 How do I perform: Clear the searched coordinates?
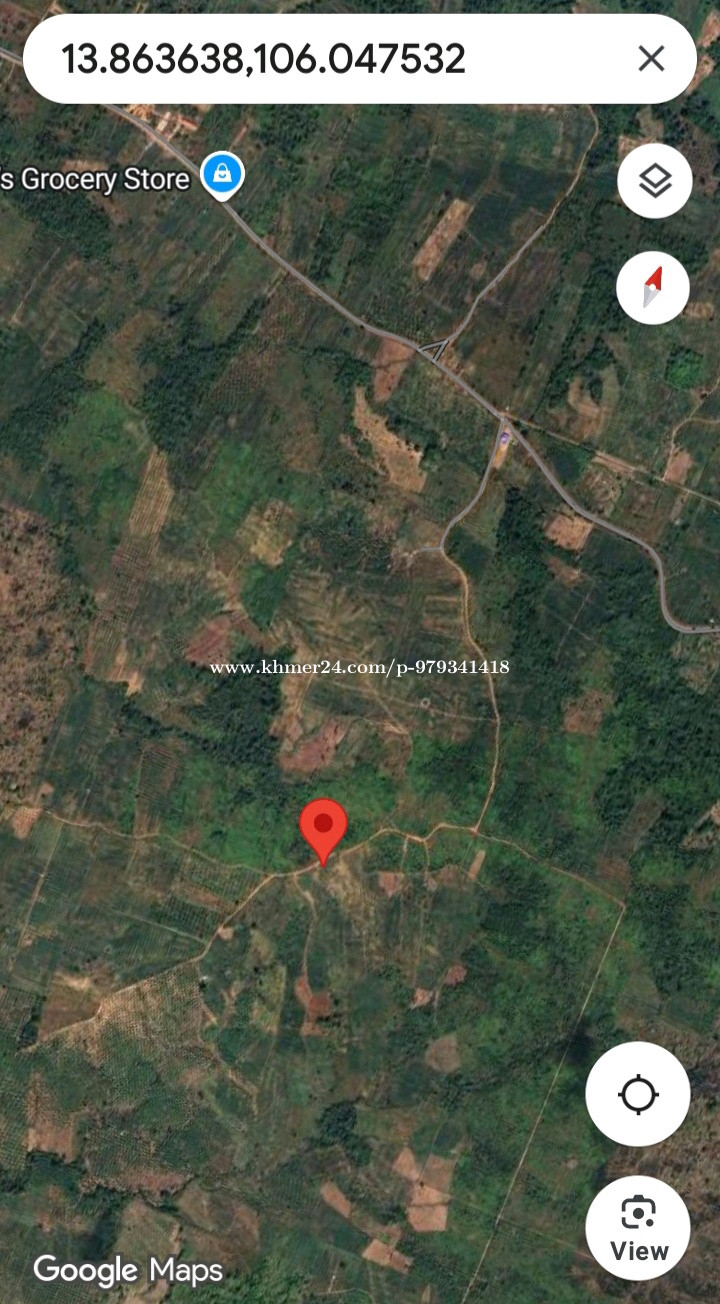pyautogui.click(x=651, y=59)
